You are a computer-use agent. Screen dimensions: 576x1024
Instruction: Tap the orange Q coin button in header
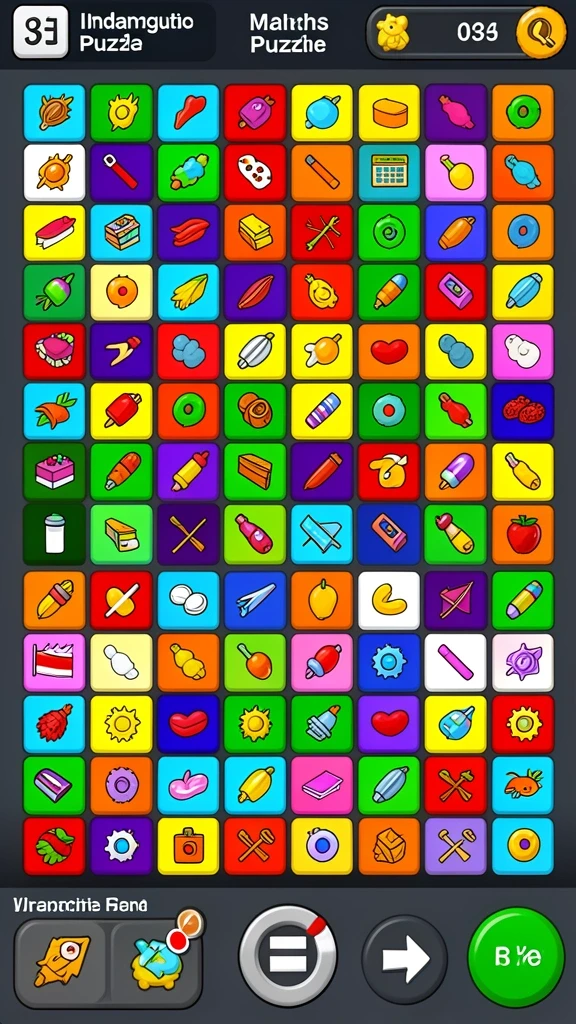[541, 32]
